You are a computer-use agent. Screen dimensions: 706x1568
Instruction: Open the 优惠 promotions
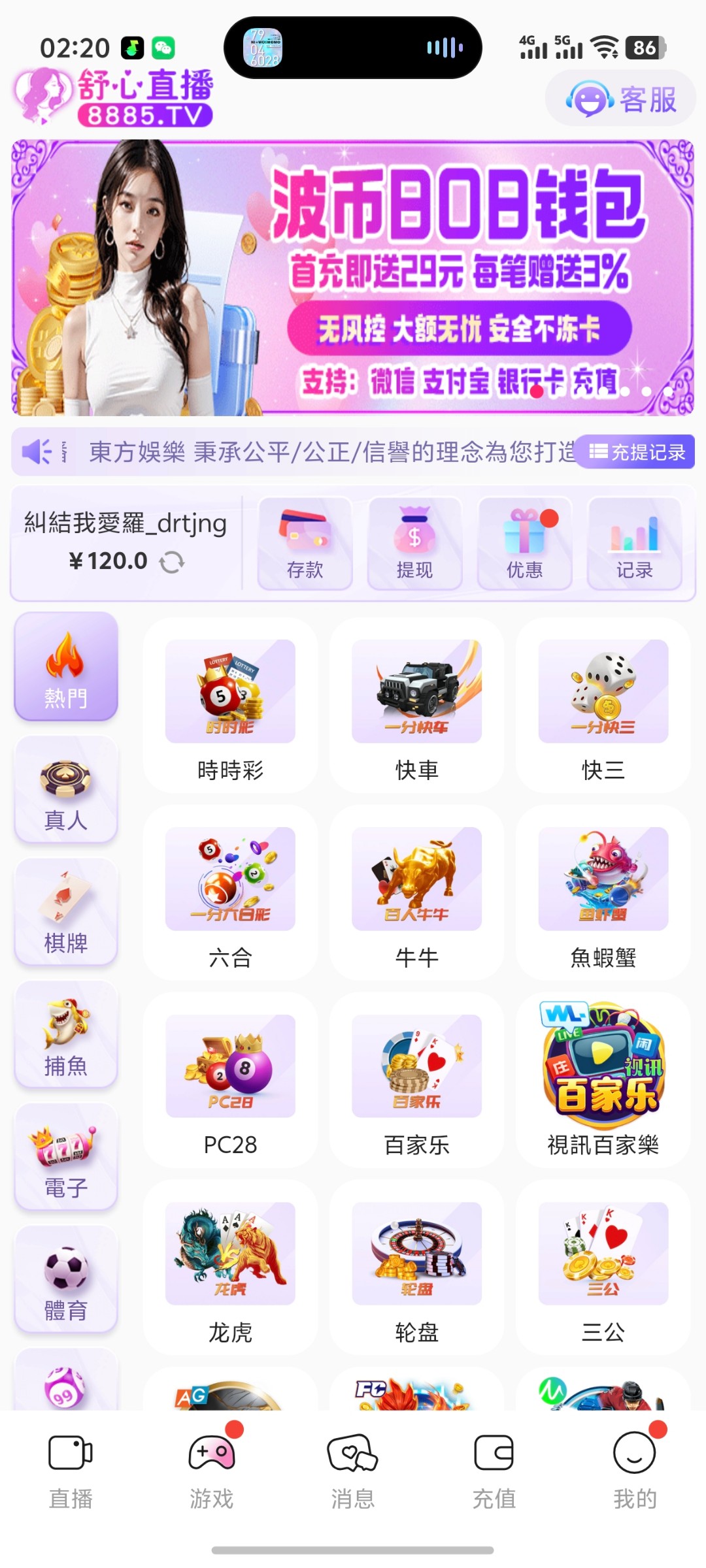[x=524, y=544]
